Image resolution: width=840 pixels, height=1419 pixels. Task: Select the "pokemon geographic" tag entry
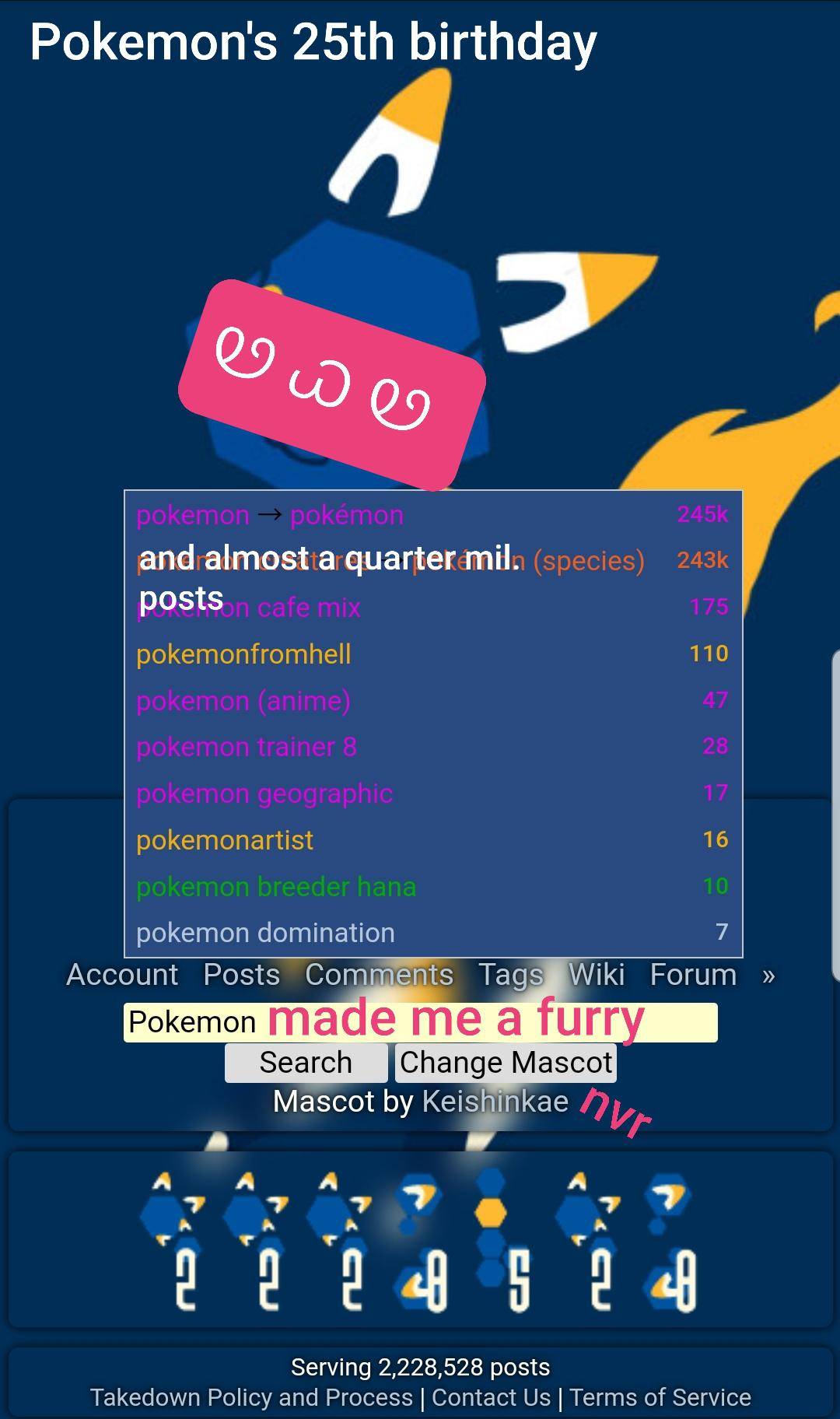[264, 794]
